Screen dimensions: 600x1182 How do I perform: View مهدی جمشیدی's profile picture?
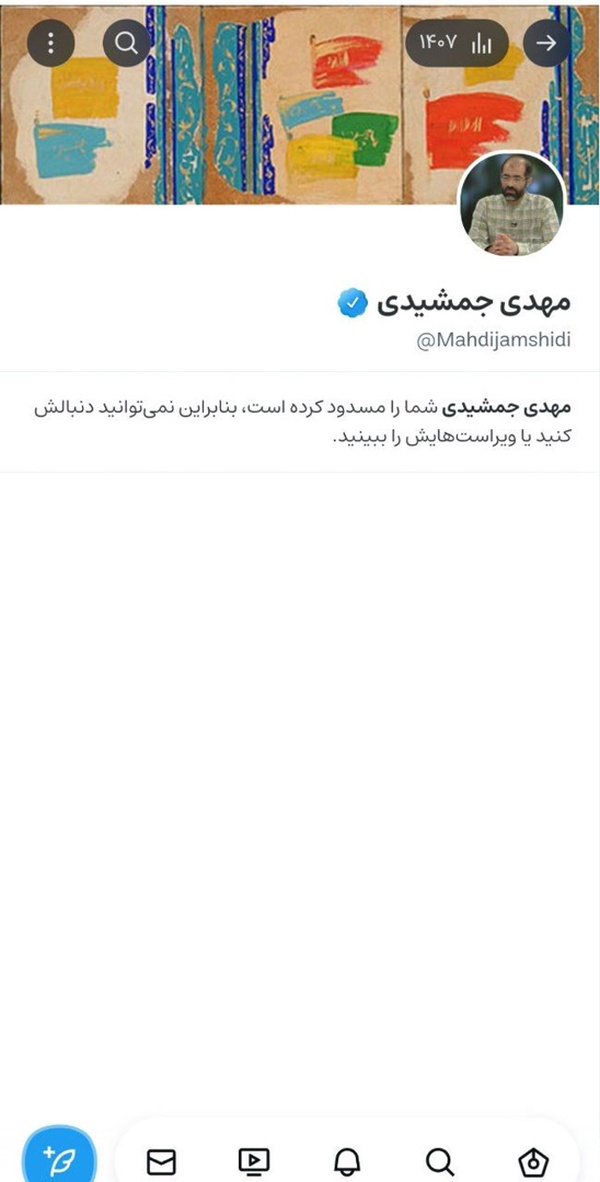(x=512, y=204)
